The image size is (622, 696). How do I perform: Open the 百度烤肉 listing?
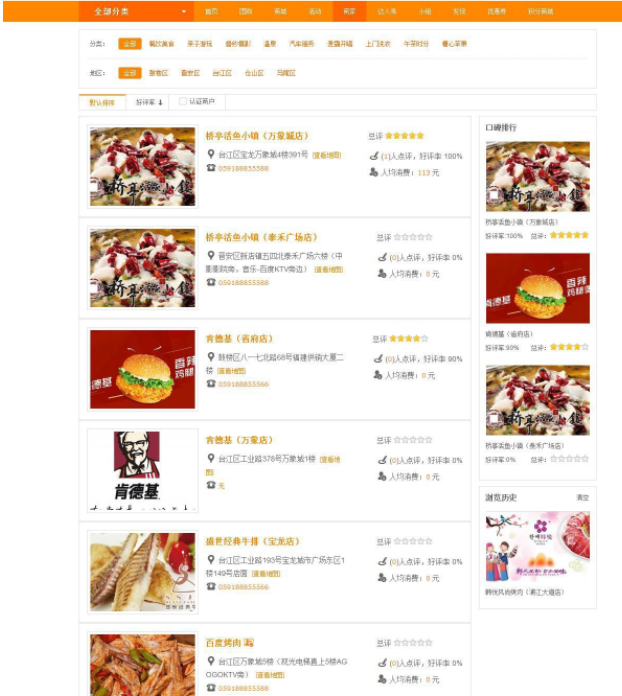[x=229, y=643]
